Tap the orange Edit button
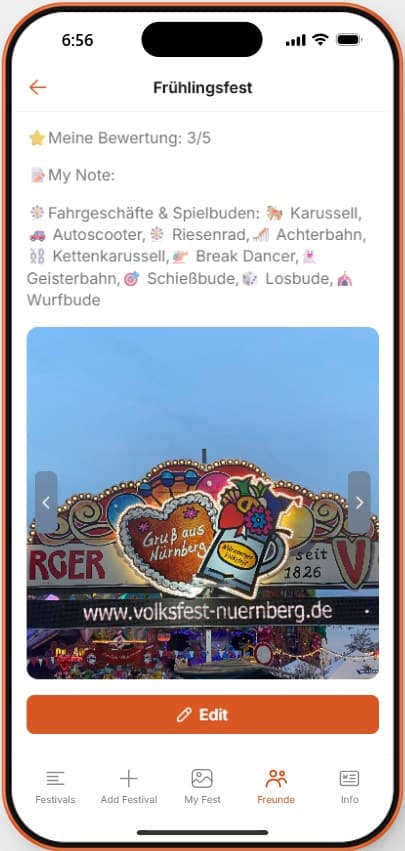 pos(202,714)
